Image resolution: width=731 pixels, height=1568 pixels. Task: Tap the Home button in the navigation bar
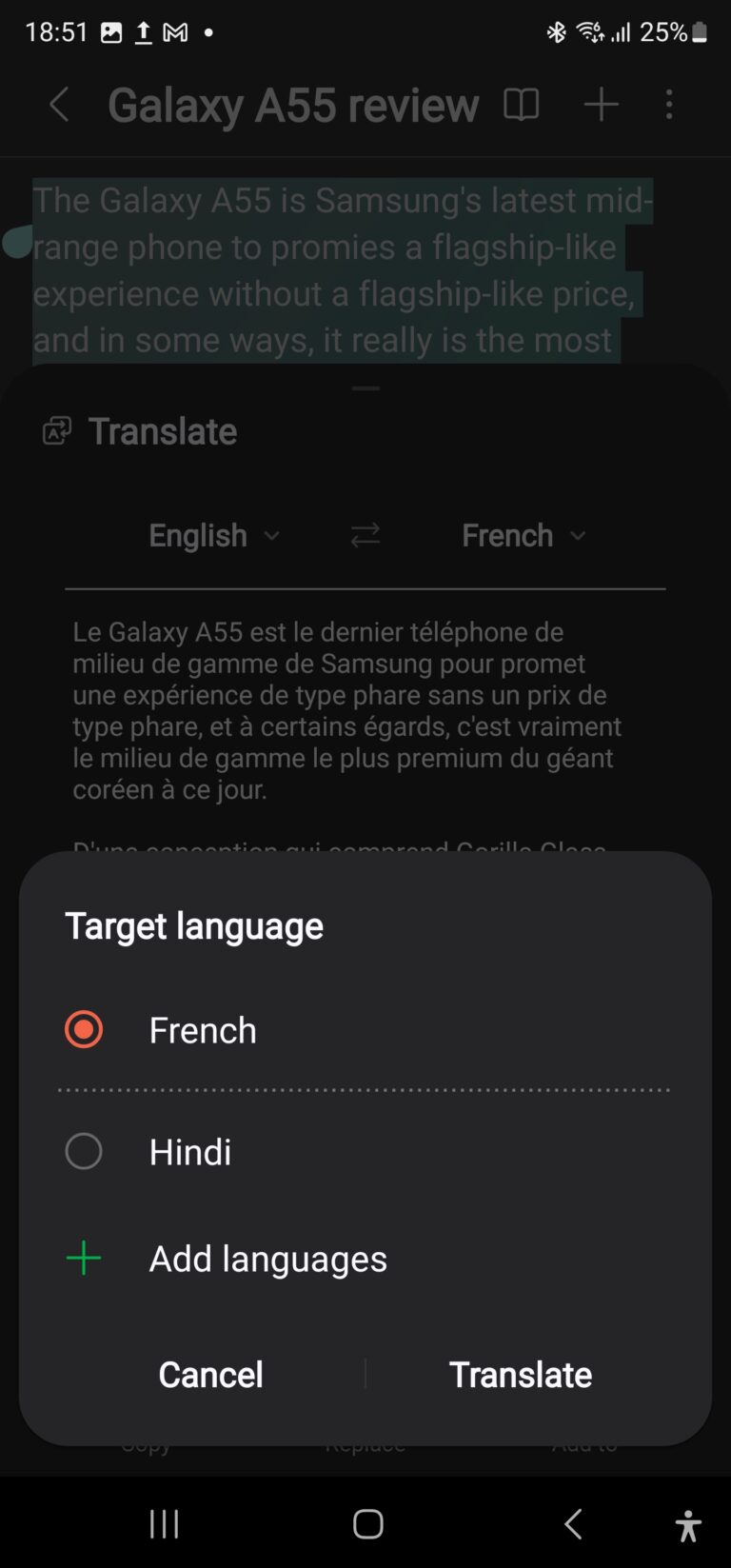point(365,1524)
